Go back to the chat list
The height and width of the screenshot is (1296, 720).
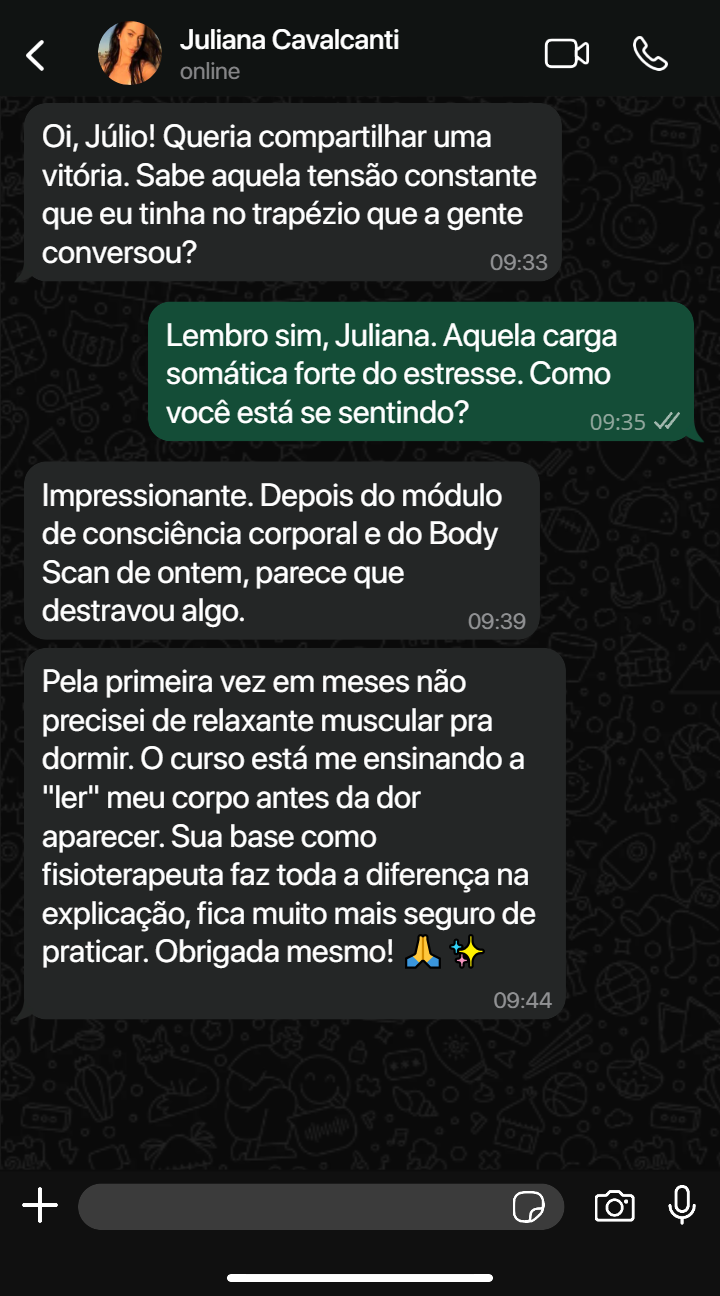pyautogui.click(x=36, y=55)
